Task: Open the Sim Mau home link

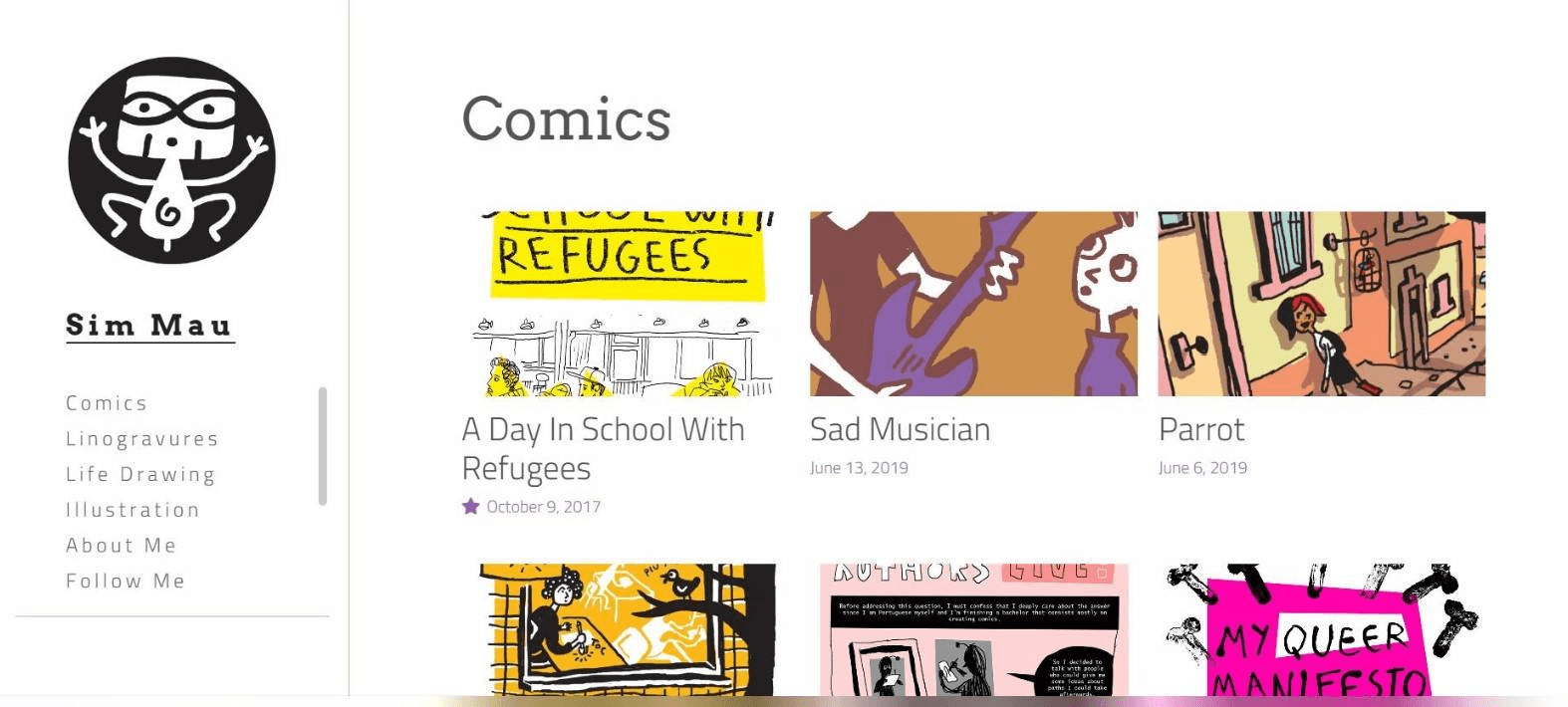Action: (x=149, y=326)
